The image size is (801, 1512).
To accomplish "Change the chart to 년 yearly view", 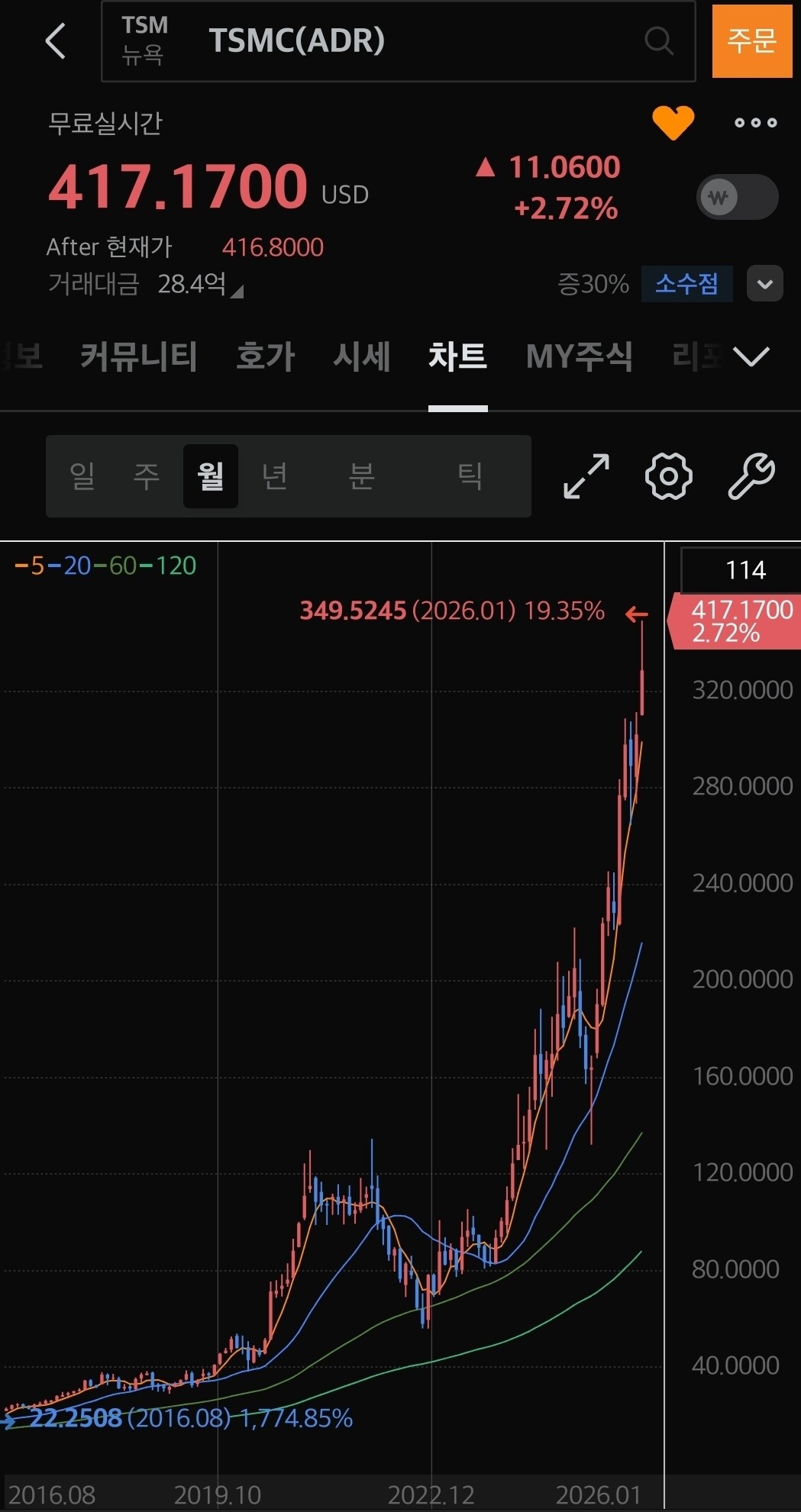I will tap(274, 476).
